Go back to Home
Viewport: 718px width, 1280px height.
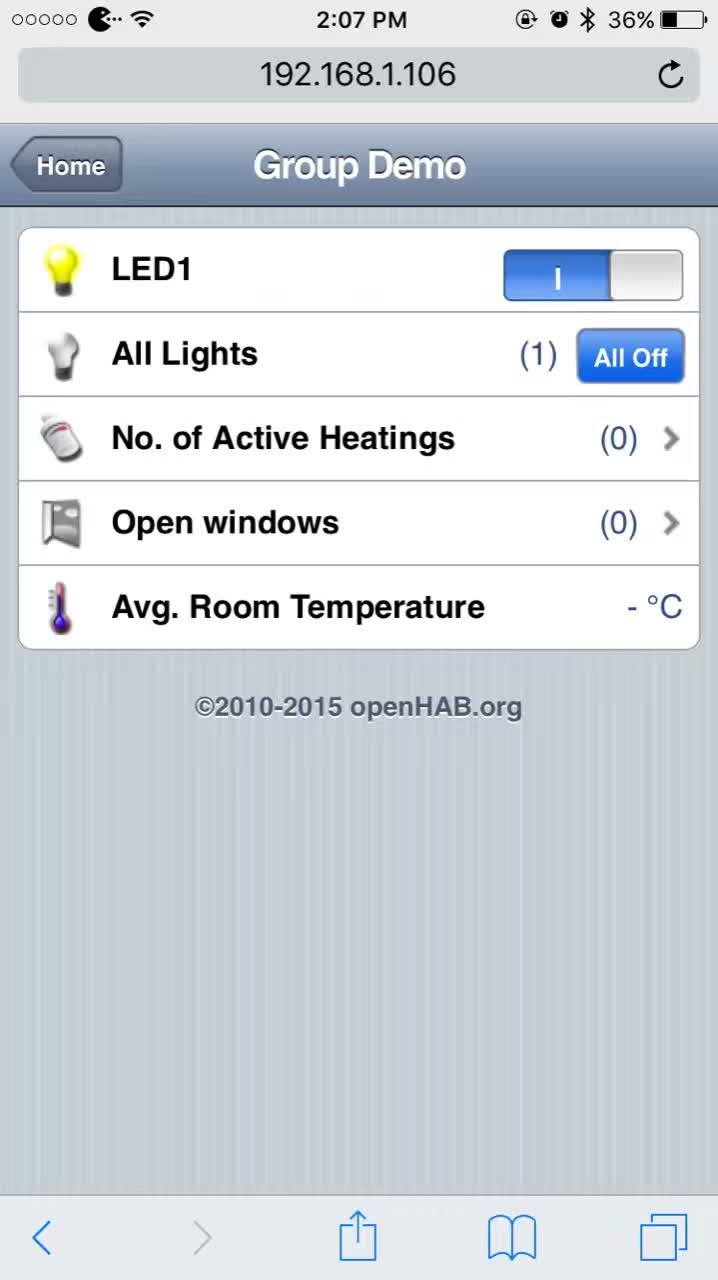click(67, 165)
